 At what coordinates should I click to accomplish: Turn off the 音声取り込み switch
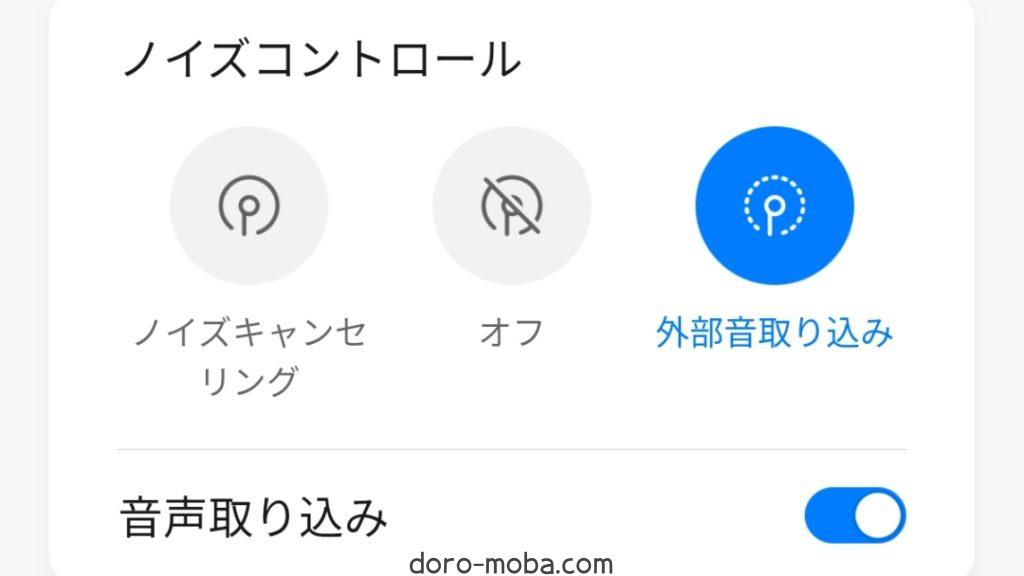(854, 516)
